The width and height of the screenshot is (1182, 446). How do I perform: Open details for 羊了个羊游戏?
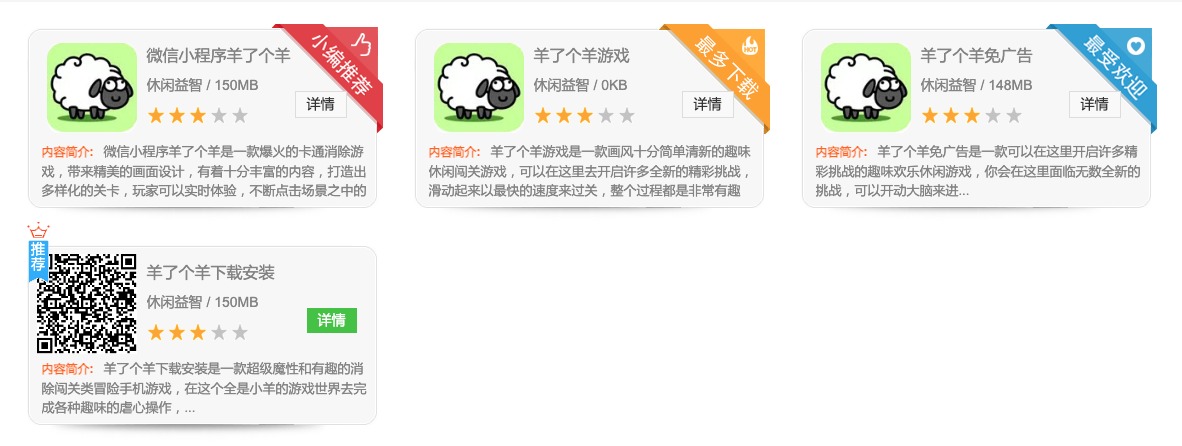tap(708, 104)
